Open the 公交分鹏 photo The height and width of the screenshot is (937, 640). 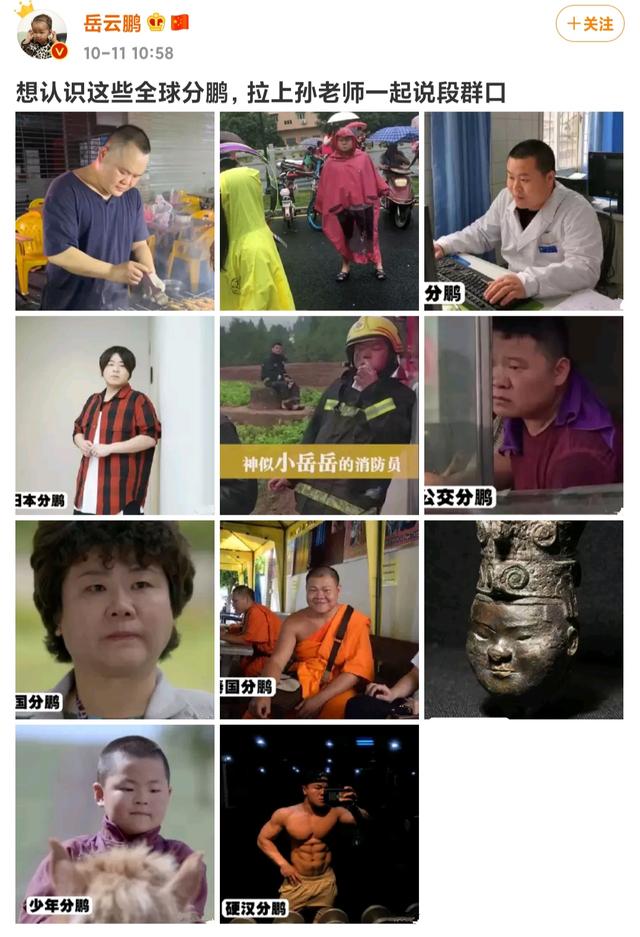click(523, 415)
